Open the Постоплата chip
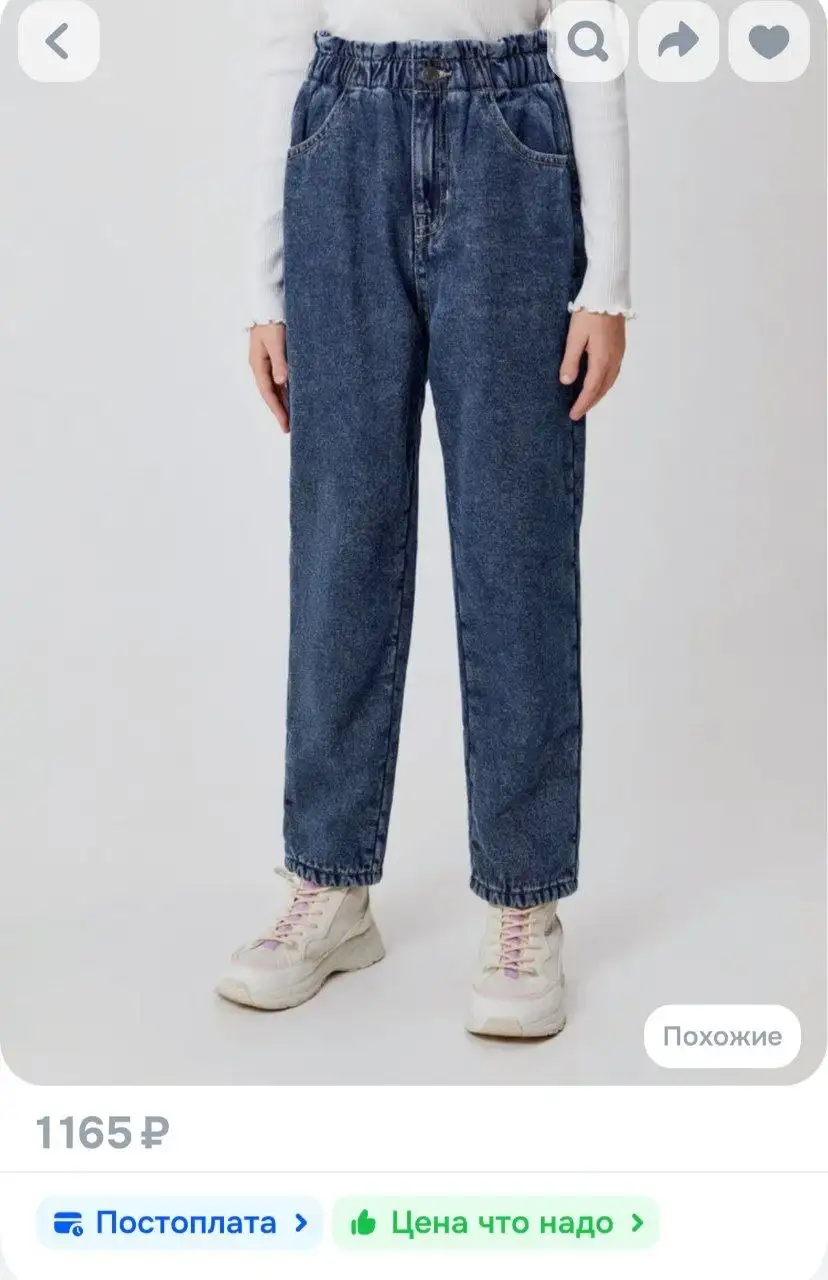 (180, 1222)
